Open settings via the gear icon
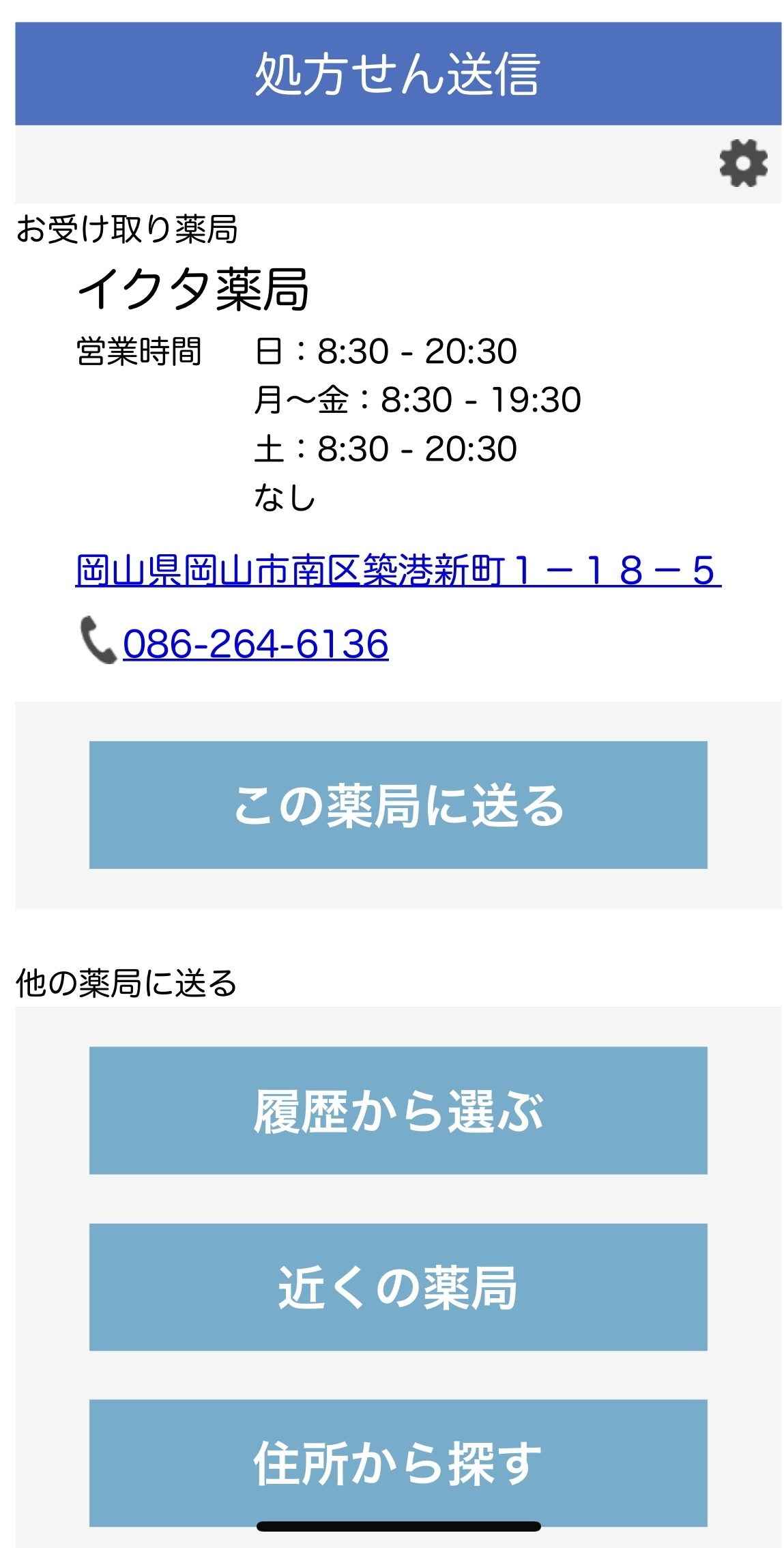The width and height of the screenshot is (784, 1548). click(x=743, y=164)
